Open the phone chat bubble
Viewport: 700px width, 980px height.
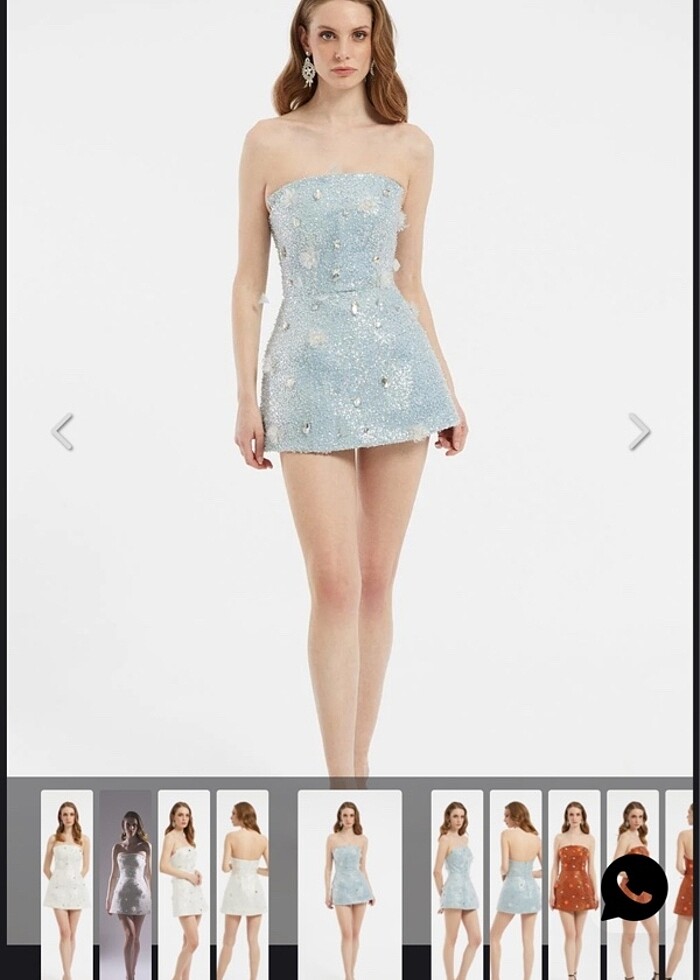click(634, 887)
